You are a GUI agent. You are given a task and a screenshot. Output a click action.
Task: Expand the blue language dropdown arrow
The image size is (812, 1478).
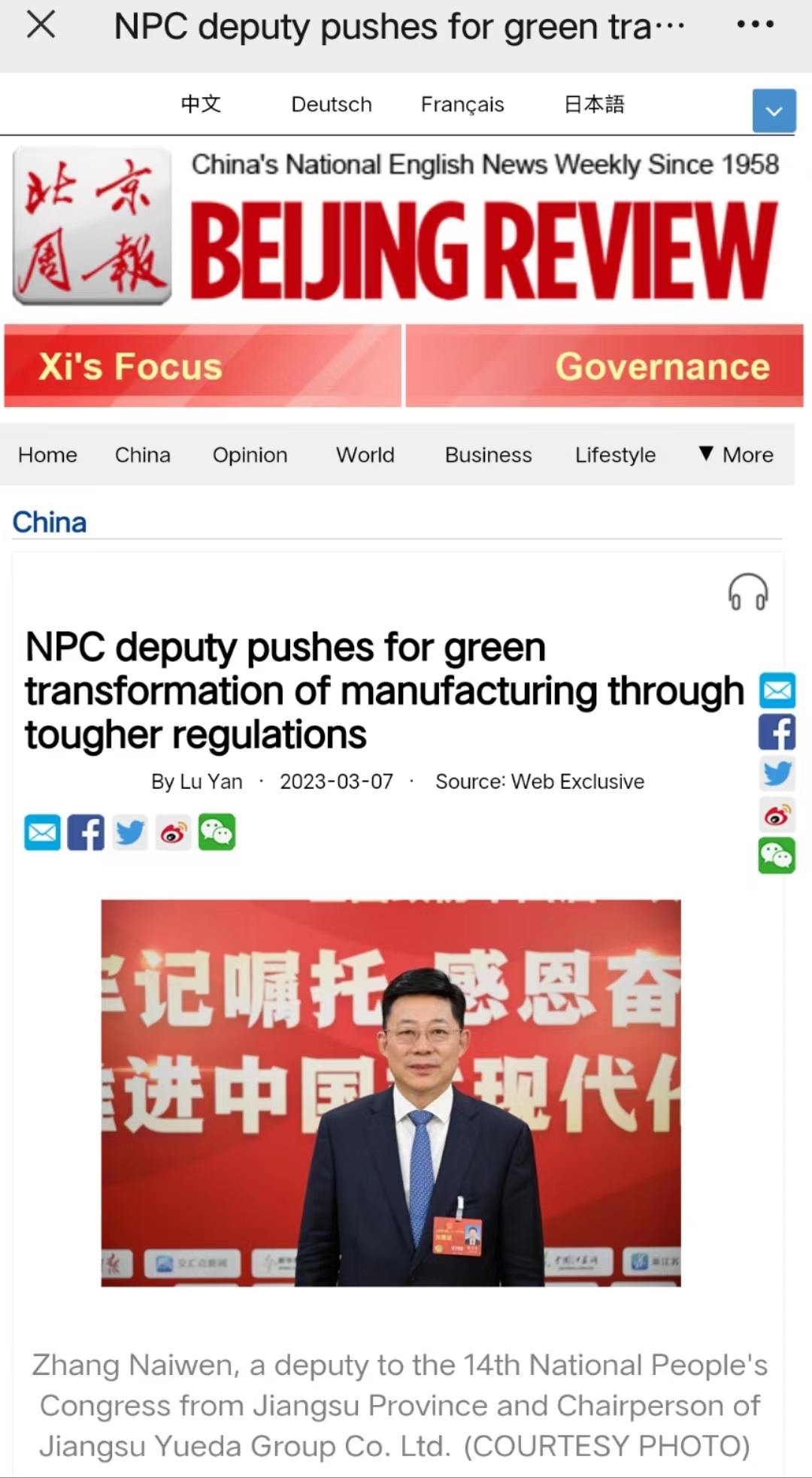(x=774, y=111)
